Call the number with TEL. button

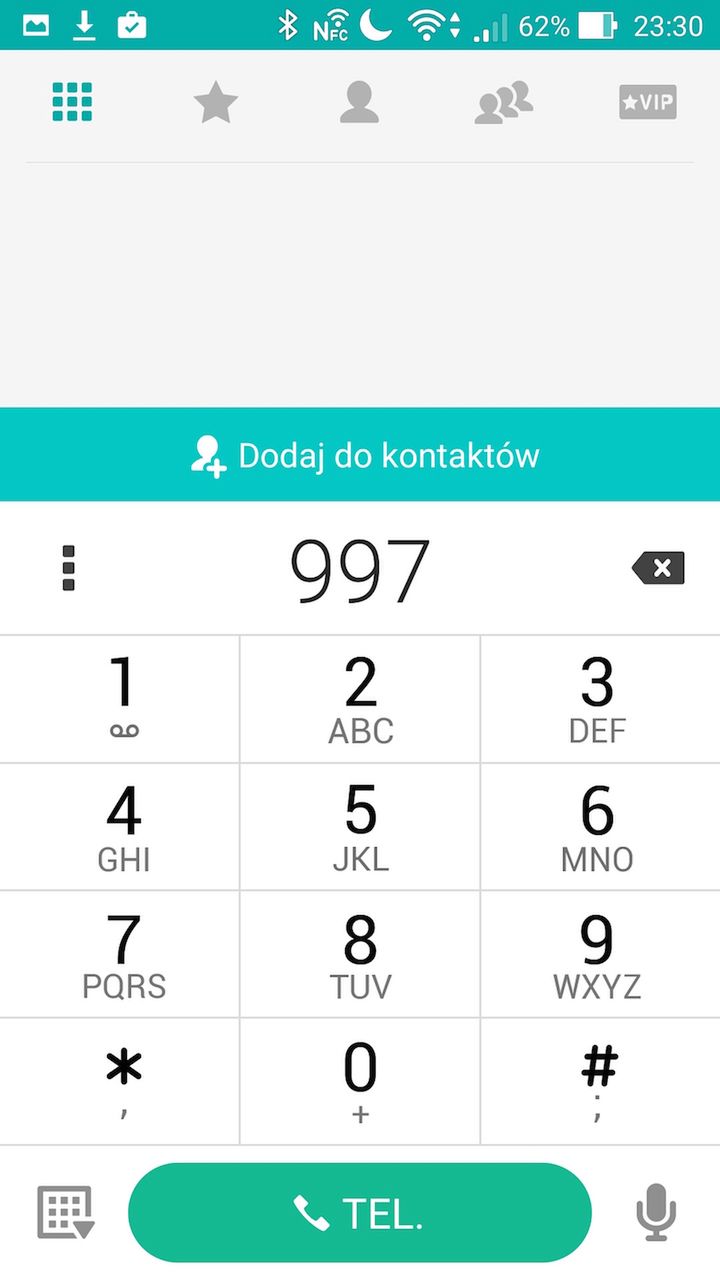360,1213
